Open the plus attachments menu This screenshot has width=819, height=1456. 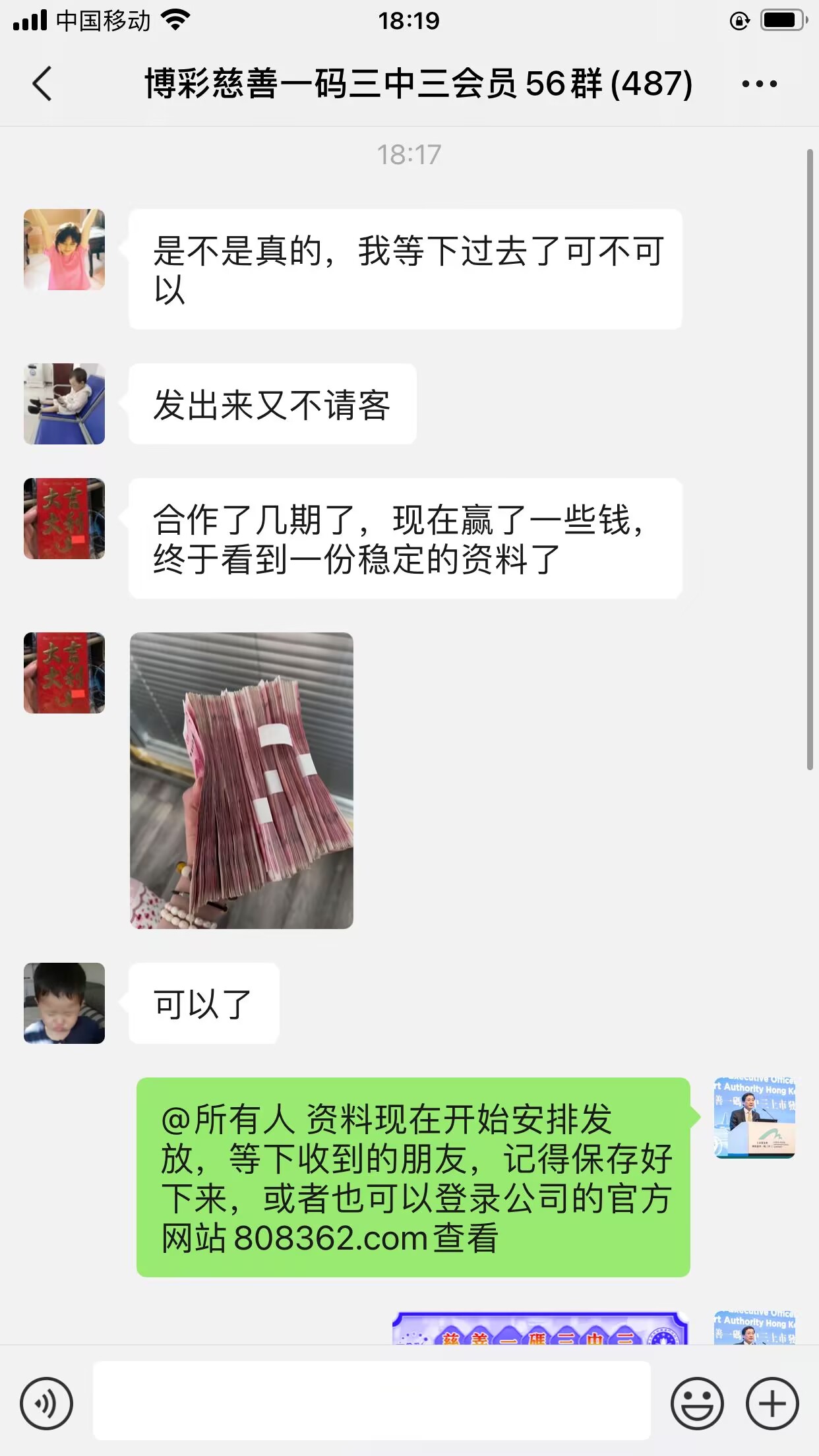[x=772, y=1403]
